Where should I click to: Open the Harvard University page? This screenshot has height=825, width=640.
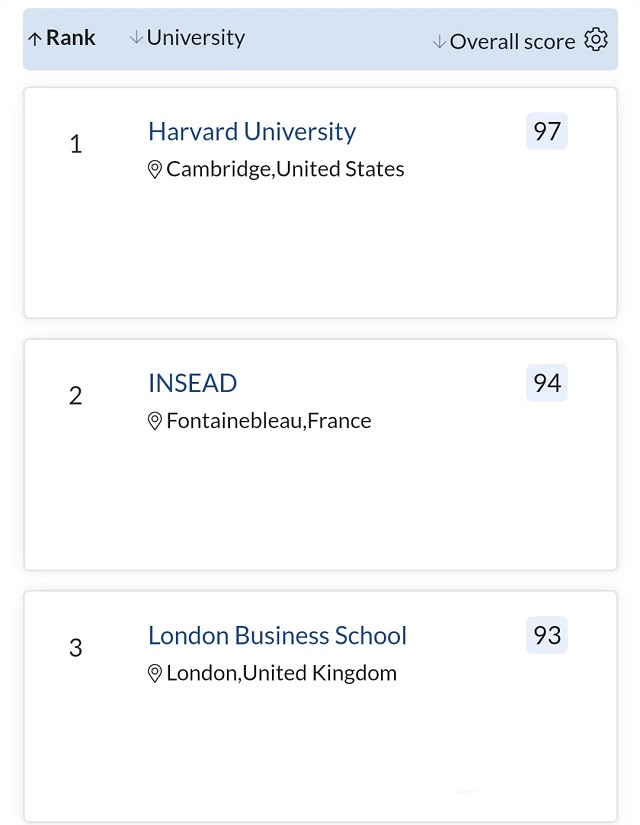pos(252,131)
